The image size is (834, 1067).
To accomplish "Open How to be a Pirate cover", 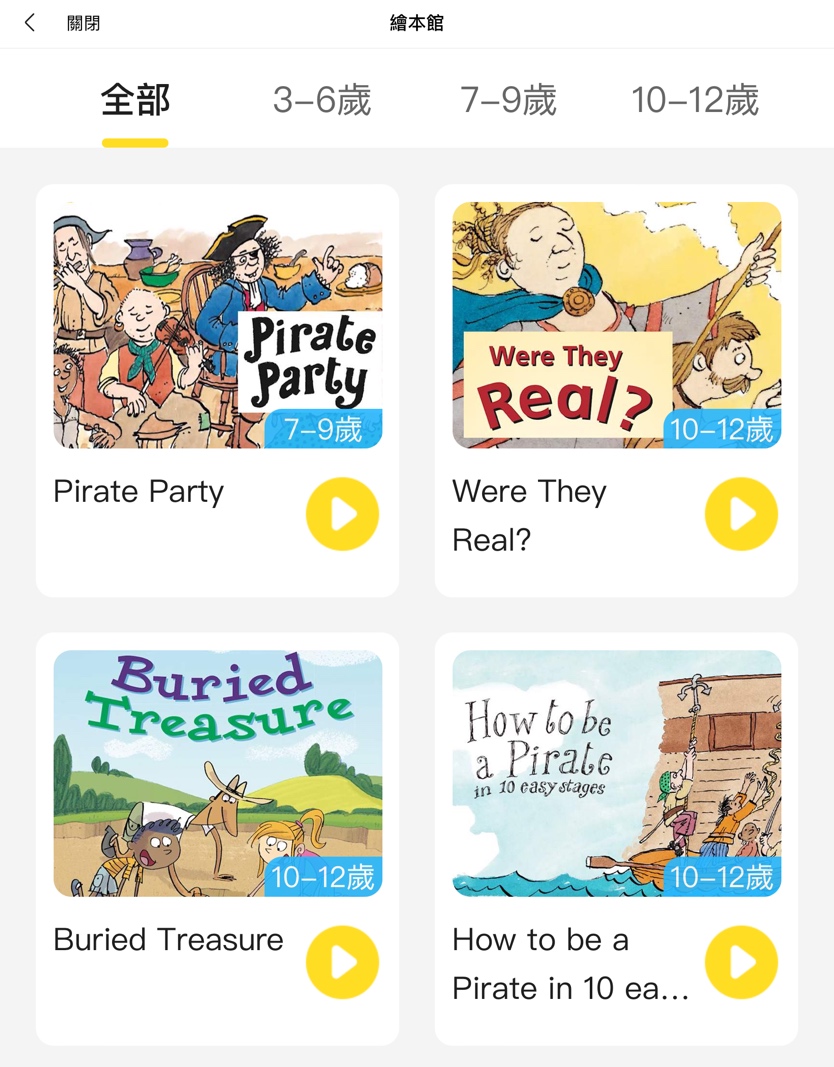I will coord(616,773).
